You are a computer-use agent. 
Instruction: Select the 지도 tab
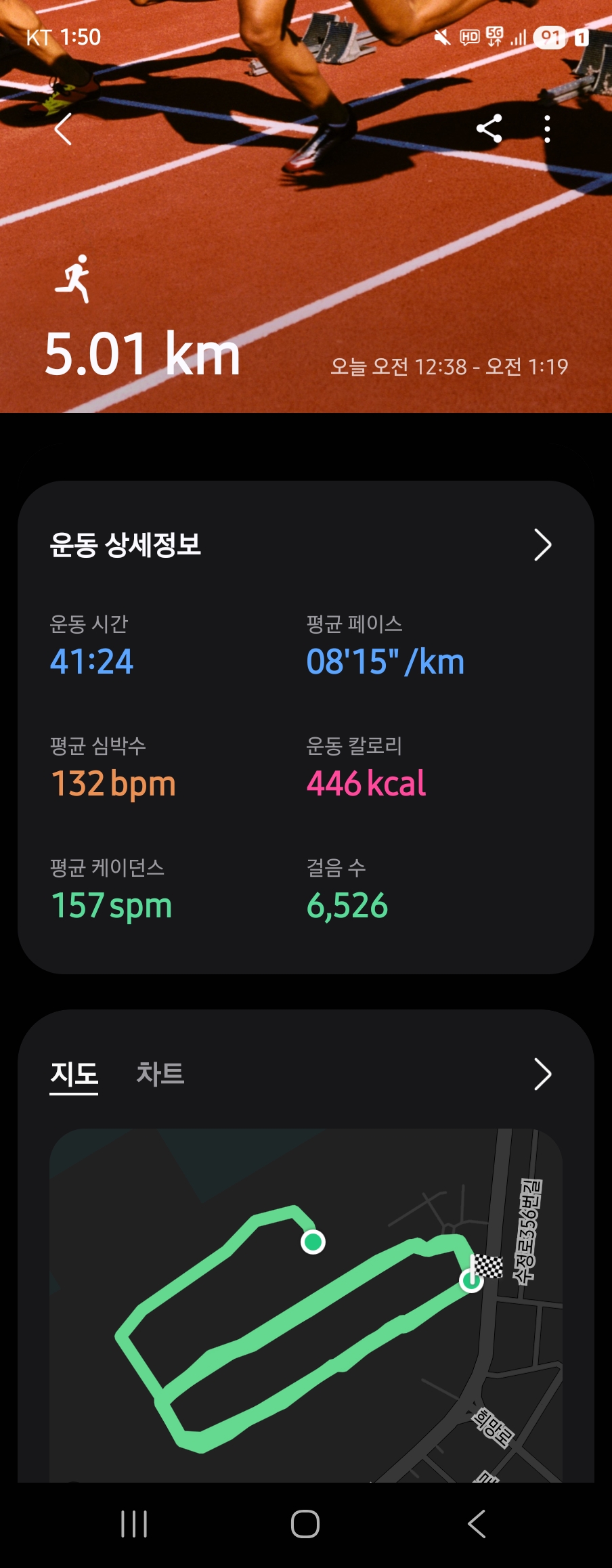(74, 1074)
